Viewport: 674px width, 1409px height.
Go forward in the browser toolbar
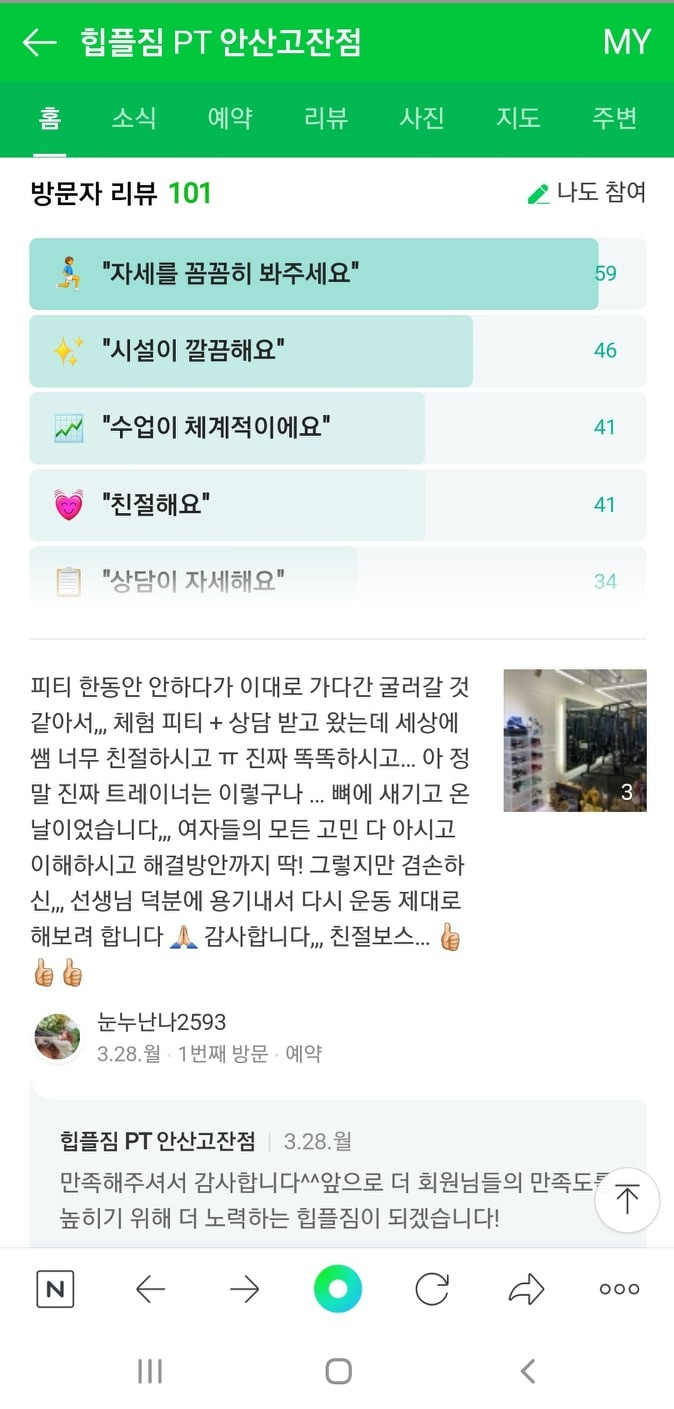pos(244,1290)
